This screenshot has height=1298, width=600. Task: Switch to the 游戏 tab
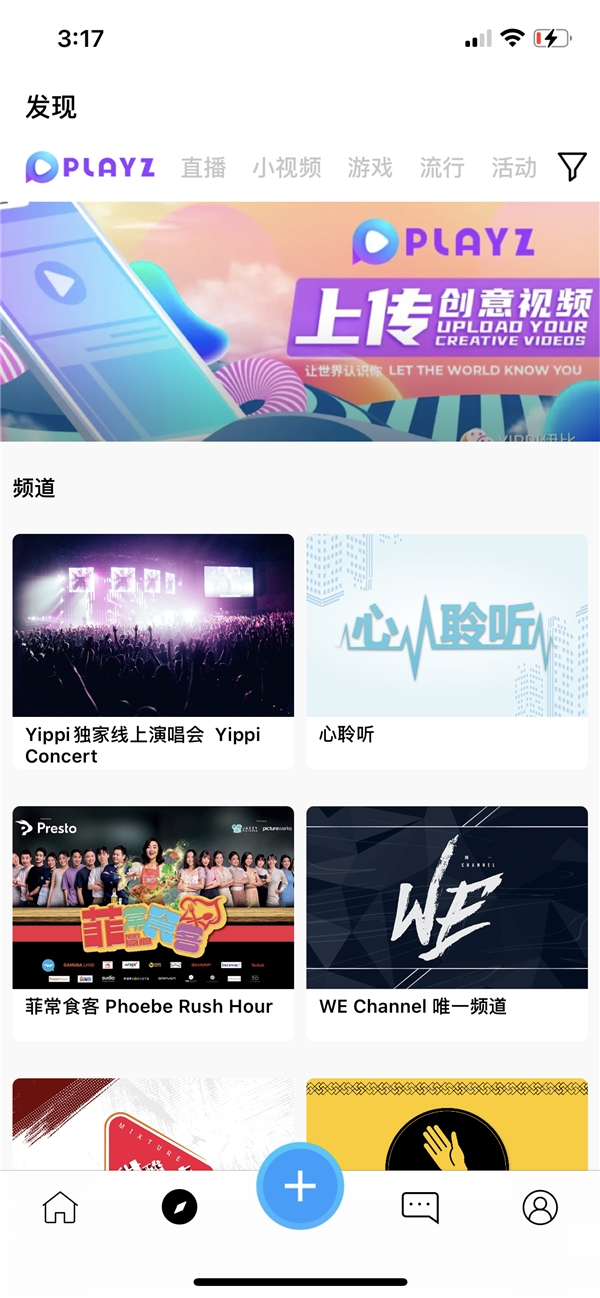coord(370,168)
